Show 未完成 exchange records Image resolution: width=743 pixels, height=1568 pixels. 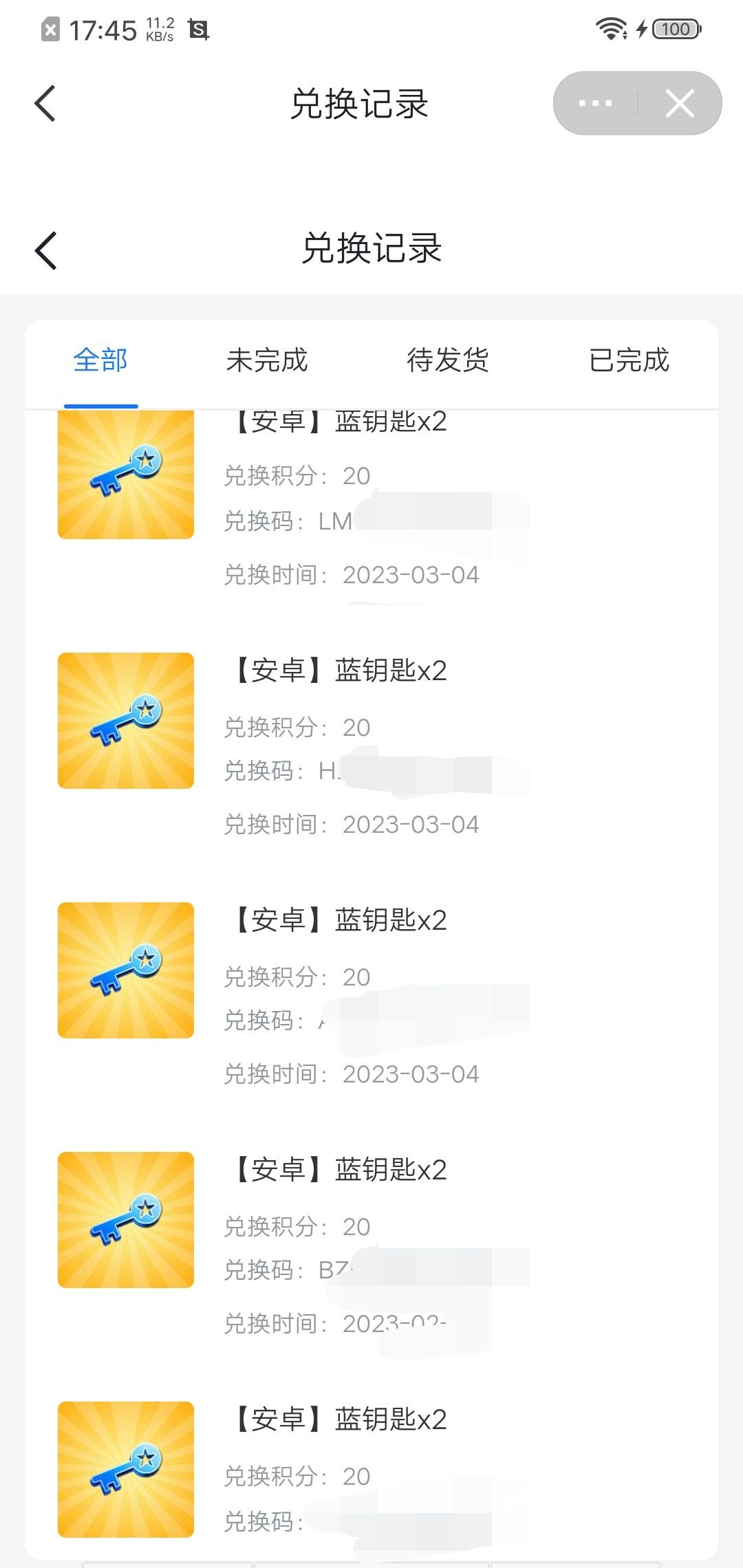[267, 360]
